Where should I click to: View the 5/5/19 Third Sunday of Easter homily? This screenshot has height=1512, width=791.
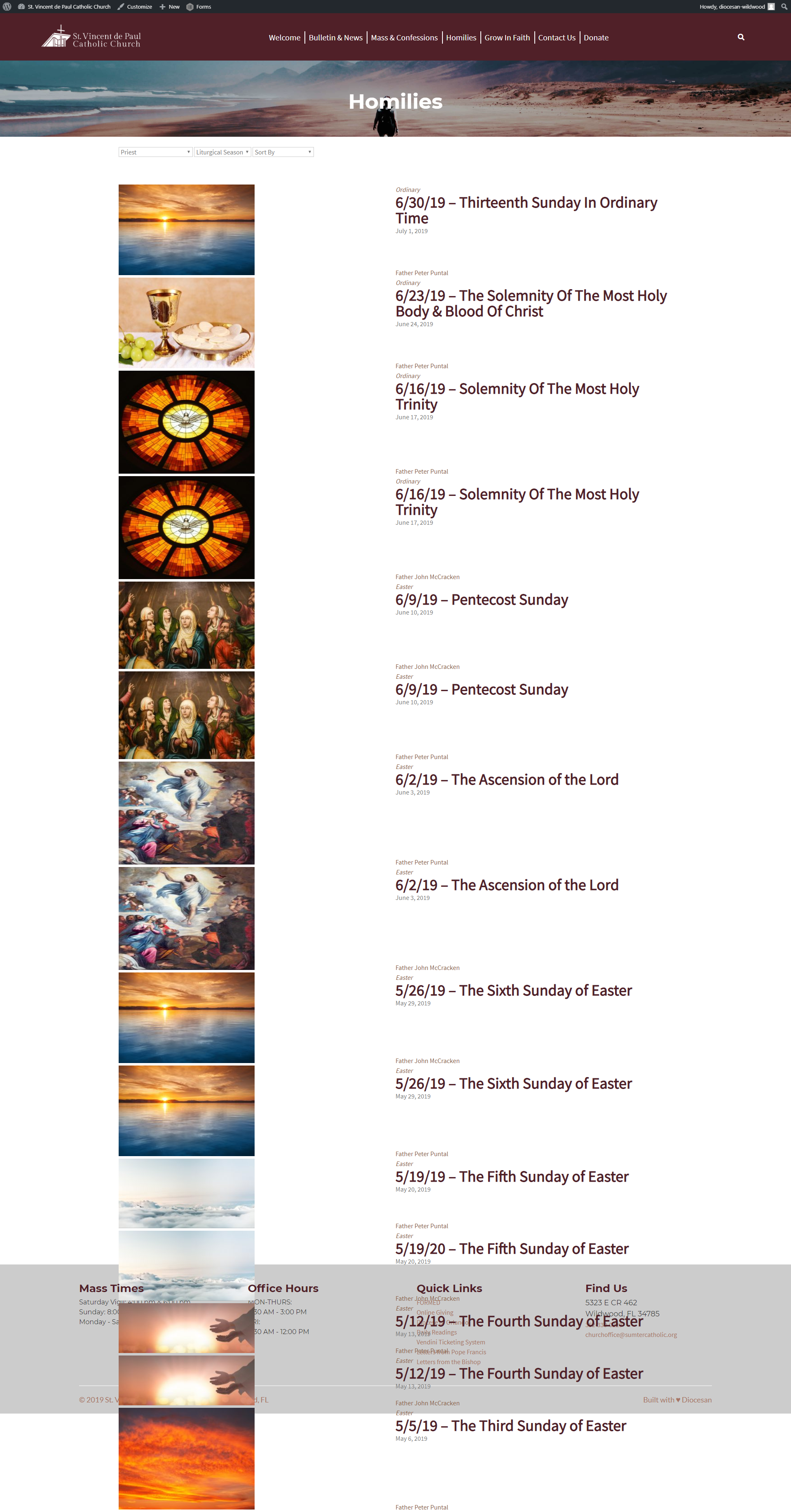coord(510,1425)
